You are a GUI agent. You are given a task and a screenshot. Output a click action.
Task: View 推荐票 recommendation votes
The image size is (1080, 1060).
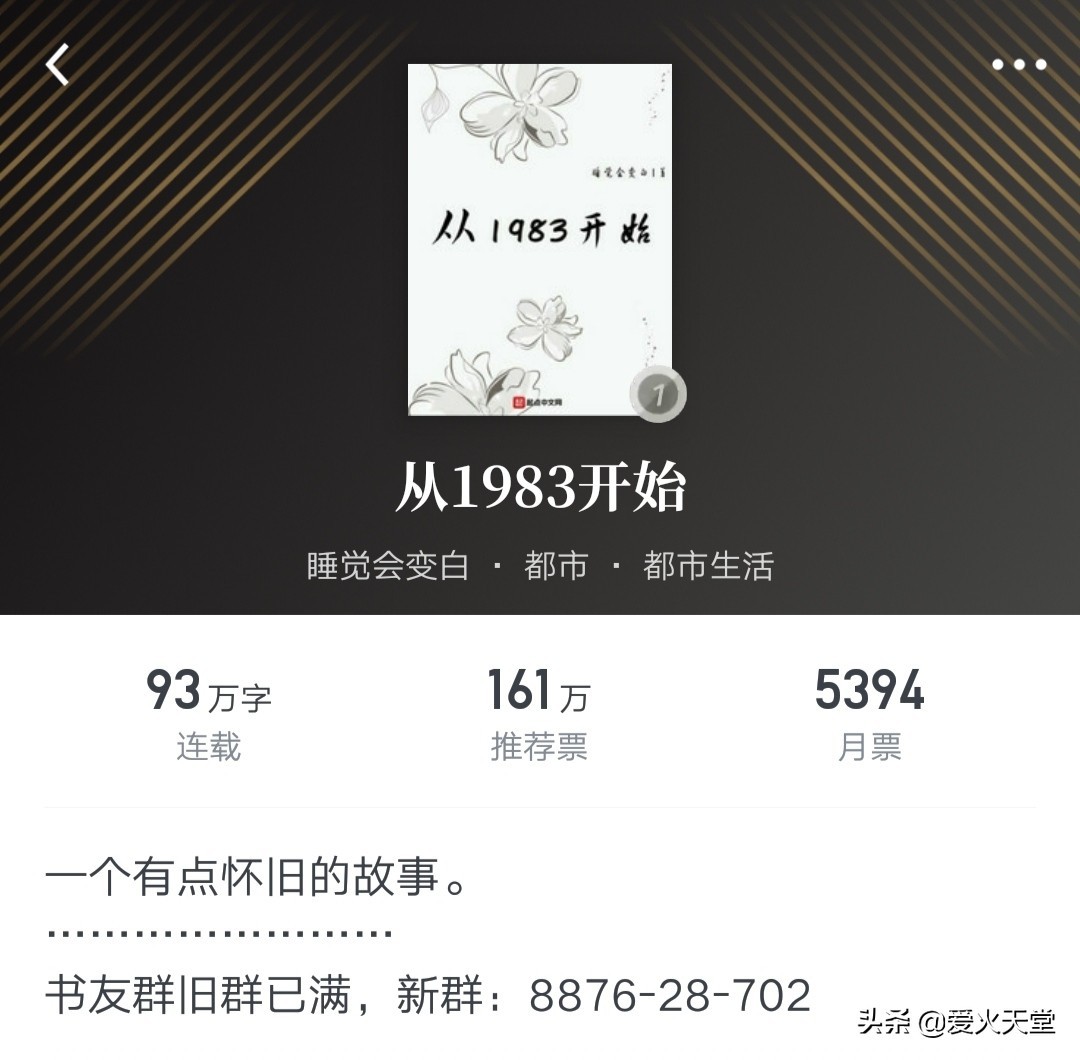tap(539, 715)
